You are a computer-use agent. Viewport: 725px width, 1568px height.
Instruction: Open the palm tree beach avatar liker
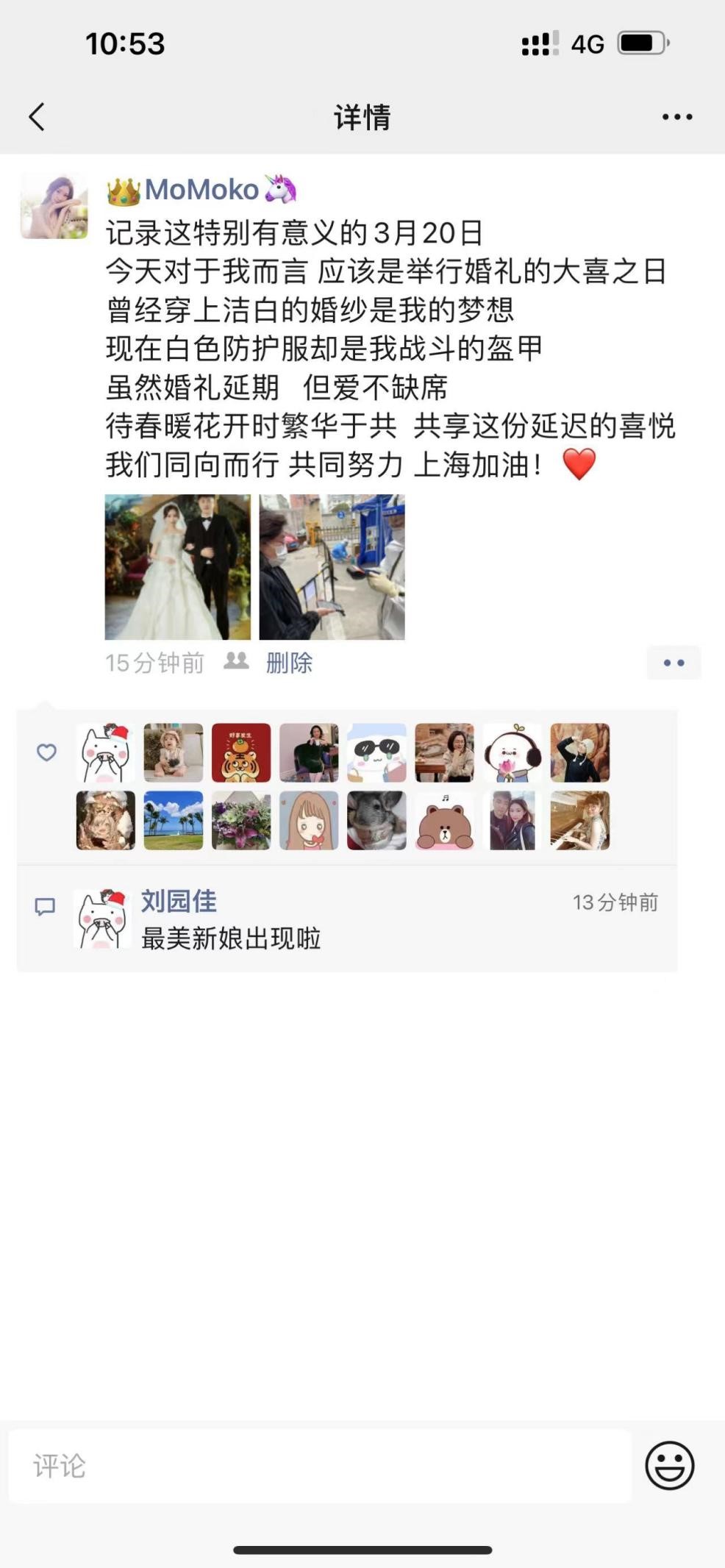tap(174, 821)
